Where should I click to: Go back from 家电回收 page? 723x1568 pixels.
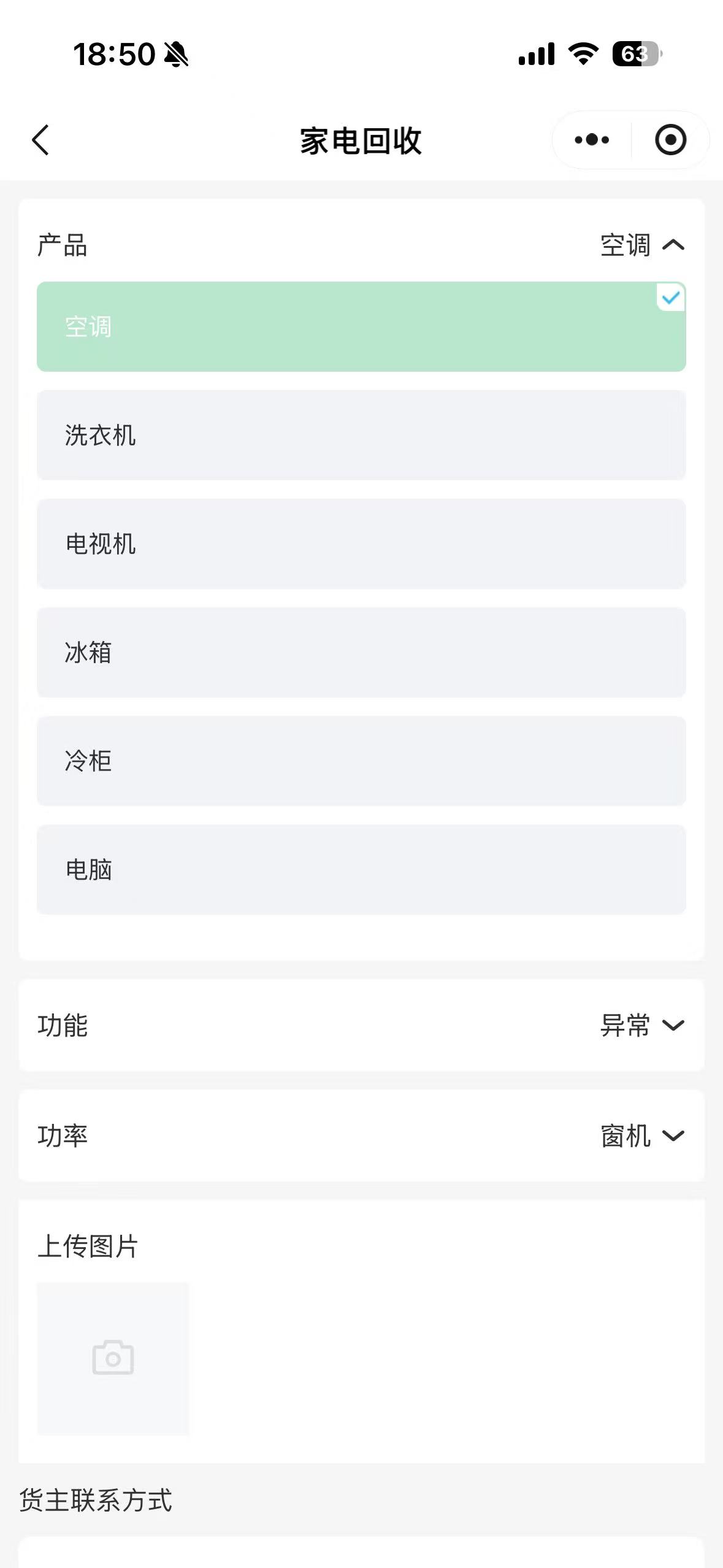pos(40,140)
